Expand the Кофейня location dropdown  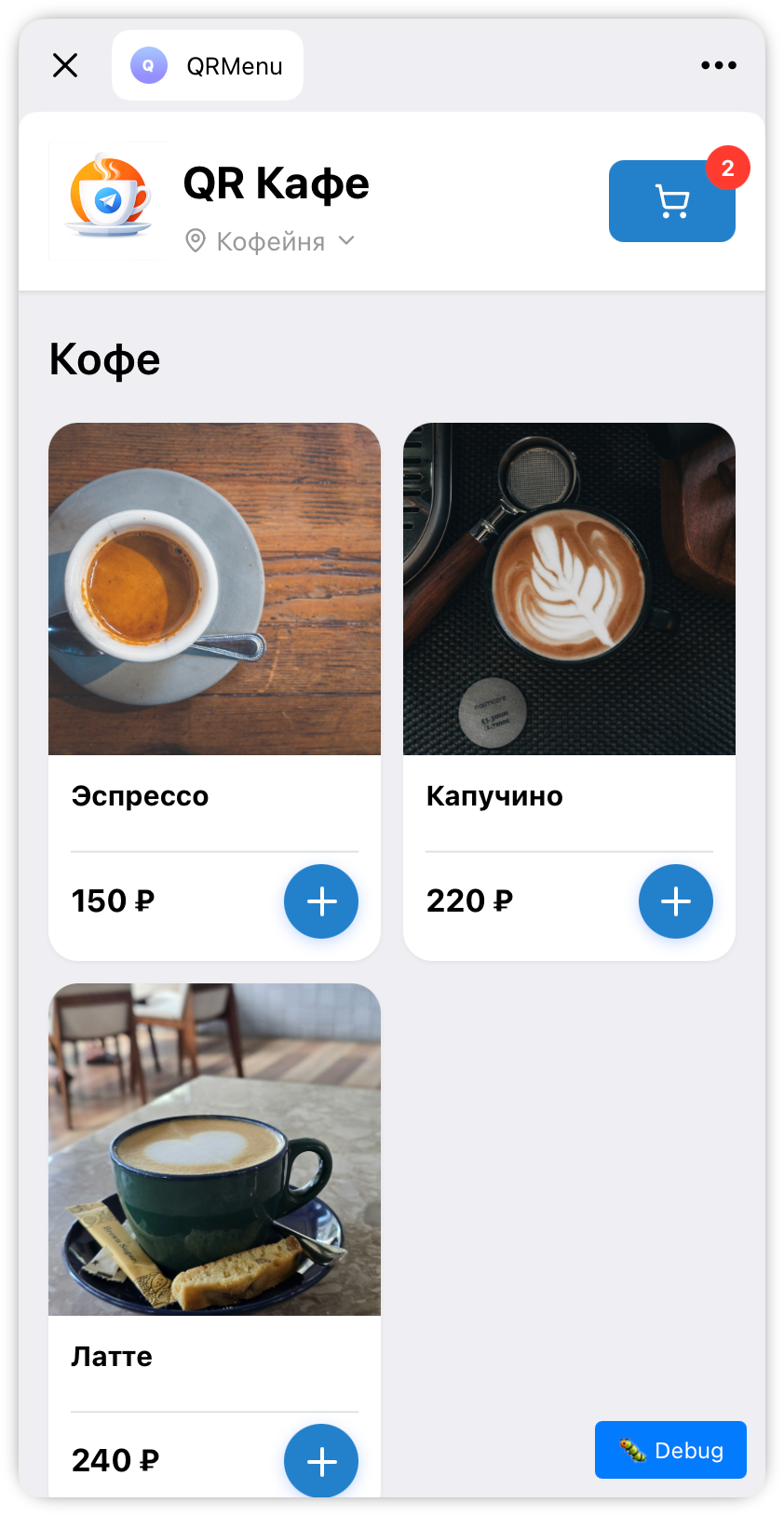(x=270, y=240)
